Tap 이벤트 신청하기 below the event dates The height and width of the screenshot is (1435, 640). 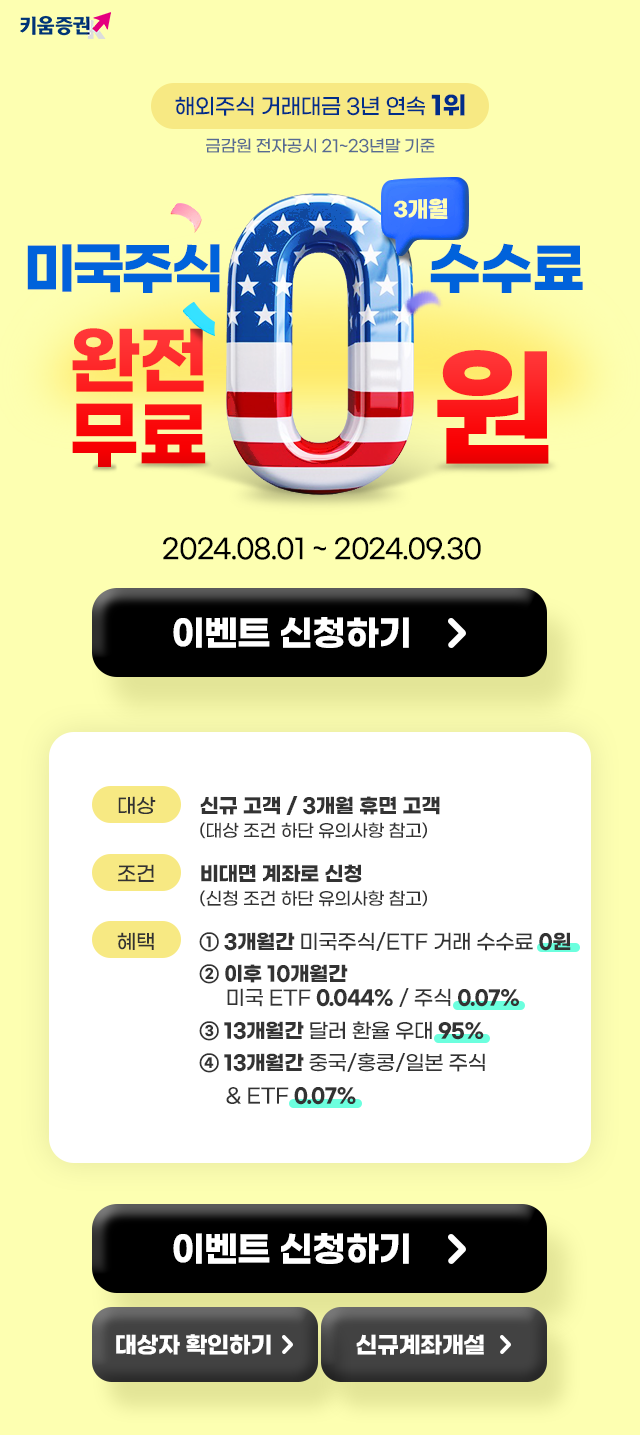pyautogui.click(x=319, y=632)
